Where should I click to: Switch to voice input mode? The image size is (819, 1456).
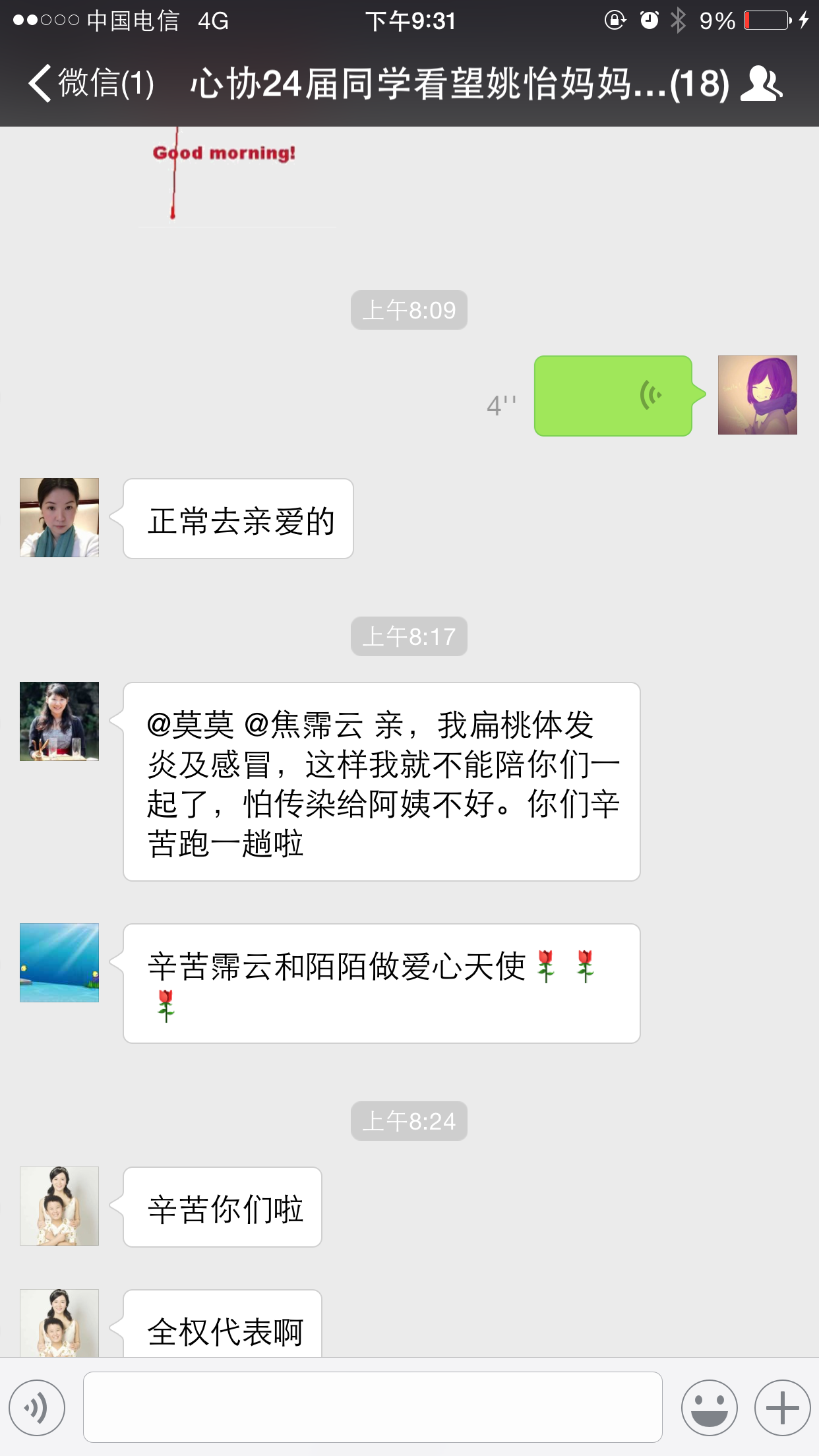[x=37, y=1407]
